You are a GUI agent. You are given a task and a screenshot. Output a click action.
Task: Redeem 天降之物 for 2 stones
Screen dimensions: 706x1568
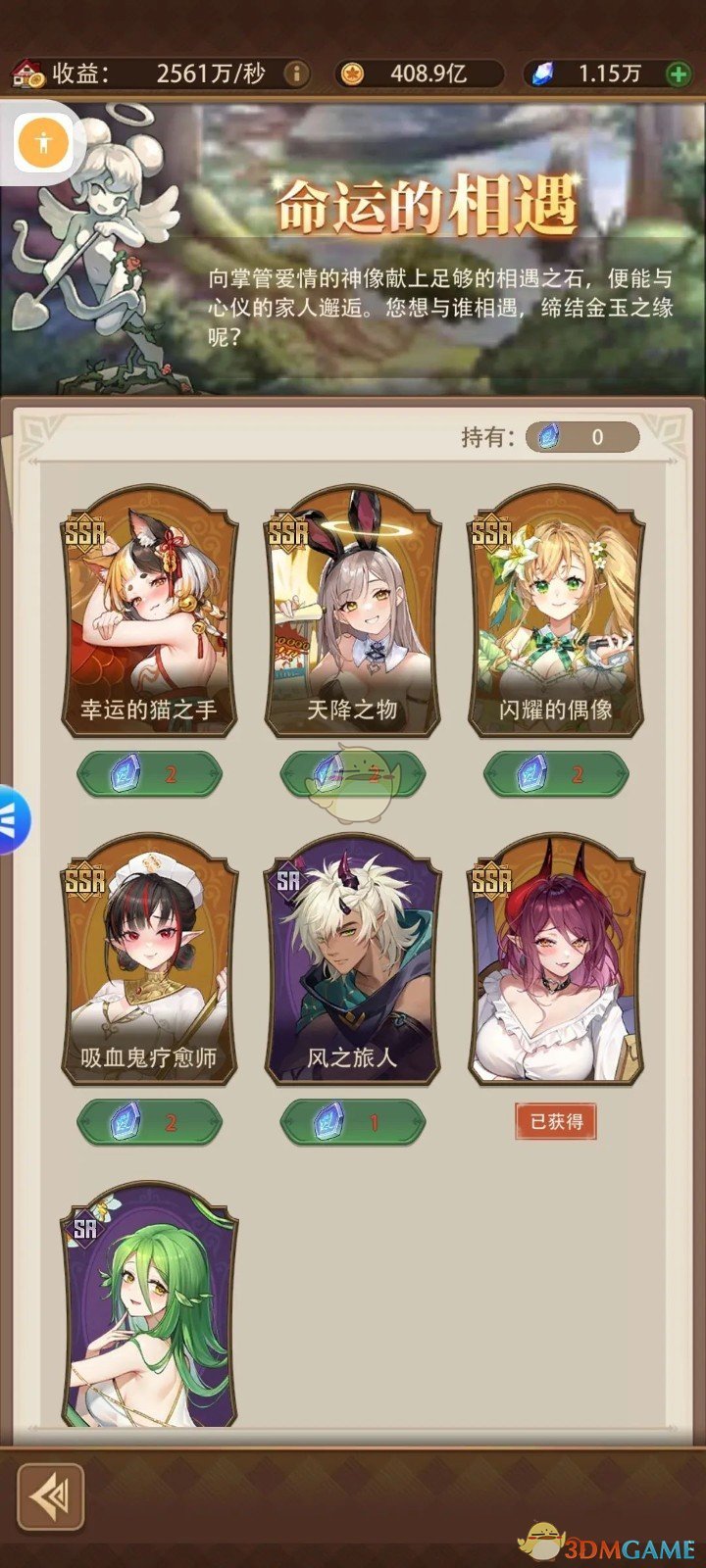(x=352, y=774)
